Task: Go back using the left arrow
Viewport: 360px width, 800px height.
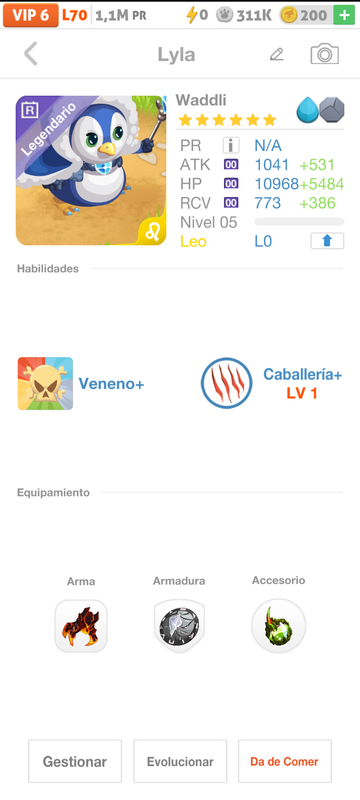Action: click(x=31, y=54)
